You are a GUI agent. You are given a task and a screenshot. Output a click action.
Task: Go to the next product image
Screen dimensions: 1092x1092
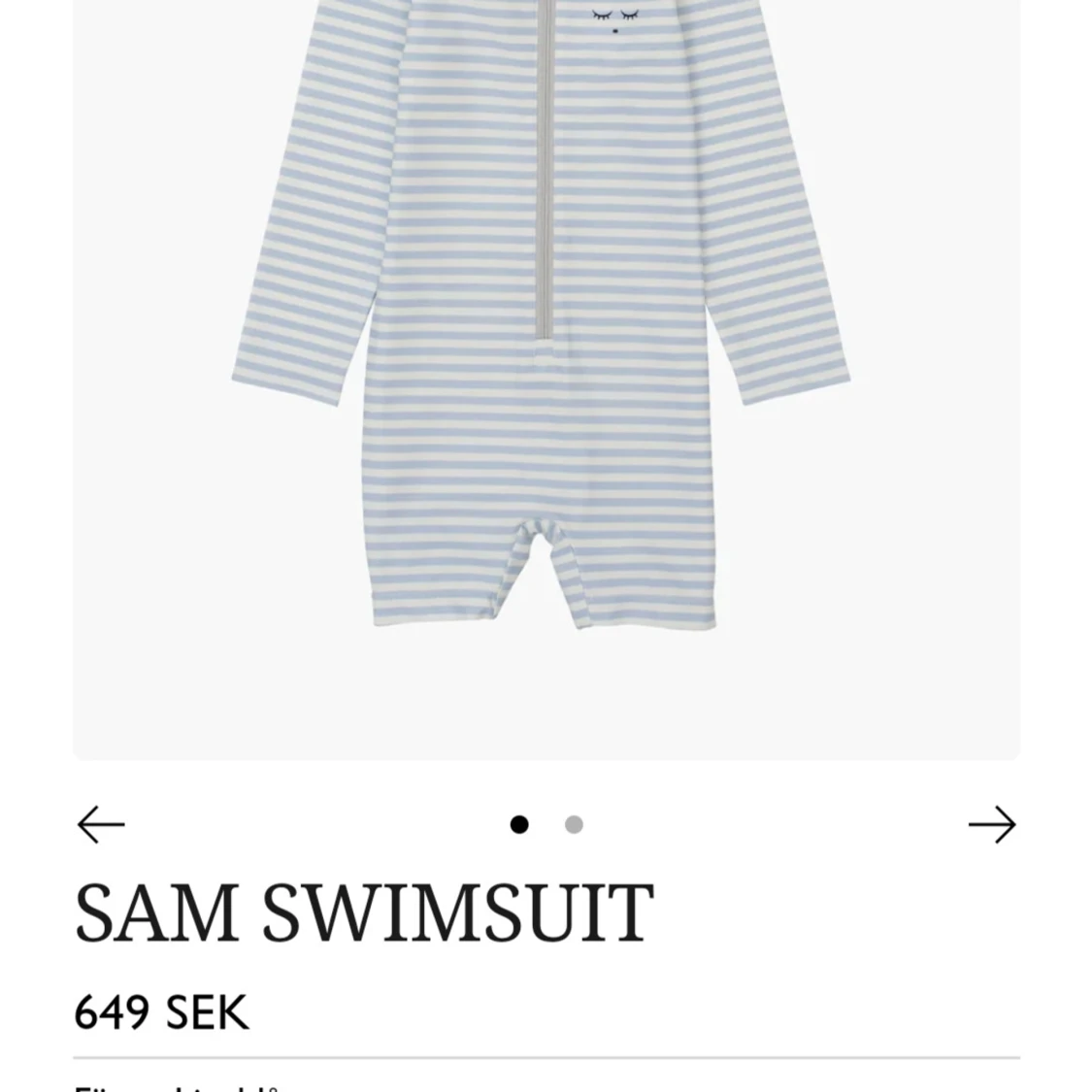pos(991,825)
